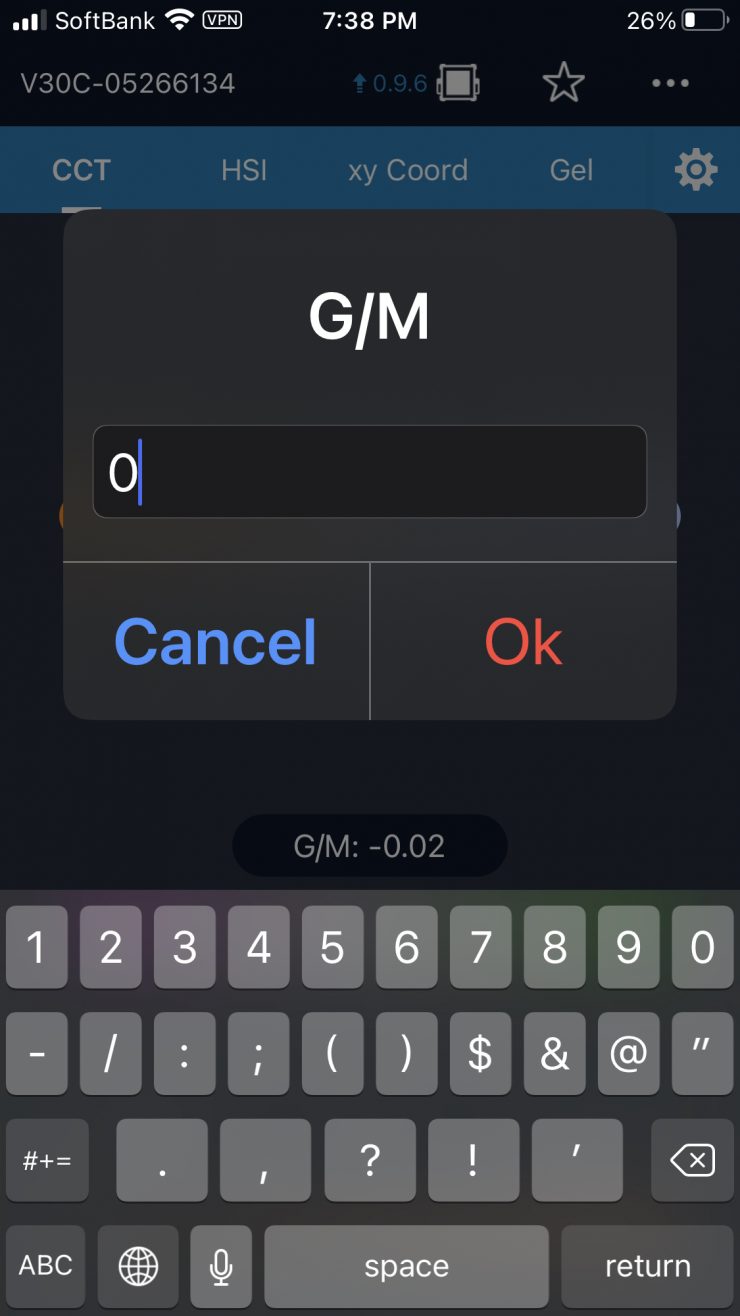Screen dimensions: 740x1316
Task: Hit the return key on the keyboard
Action: tap(647, 1266)
